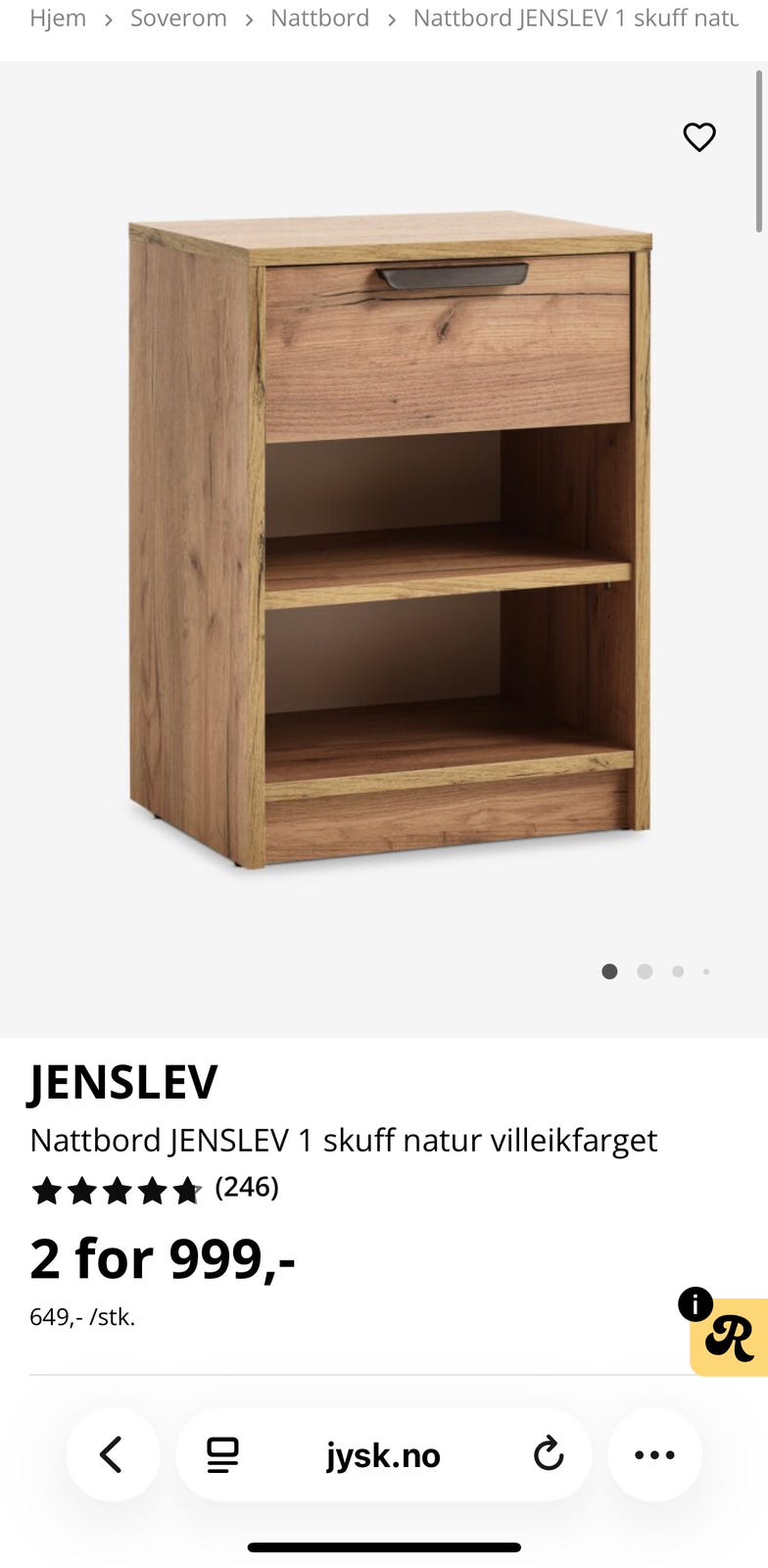Reload the jysk.no page
768x1568 pixels.
tap(549, 1455)
